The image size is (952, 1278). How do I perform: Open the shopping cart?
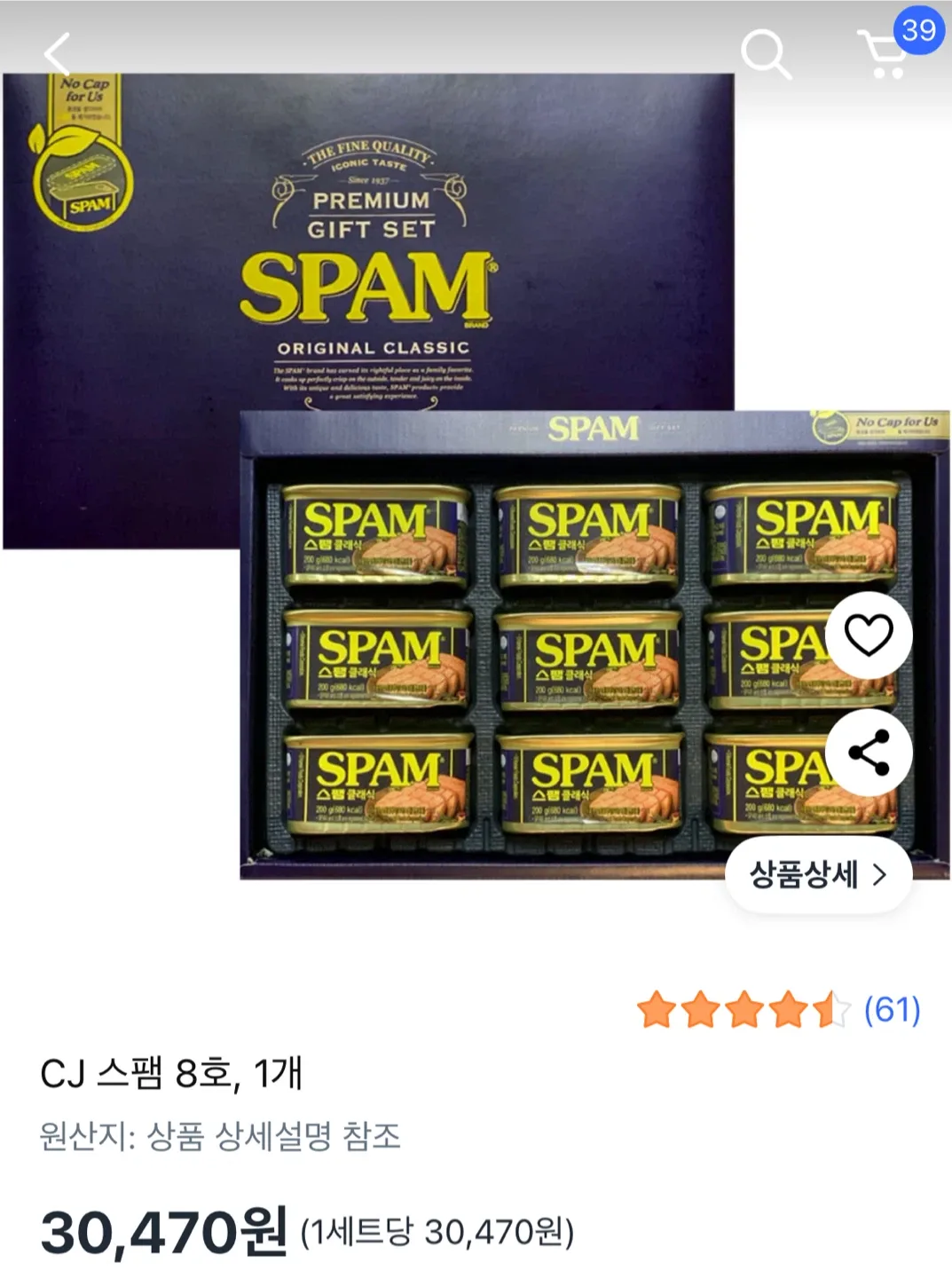click(884, 54)
